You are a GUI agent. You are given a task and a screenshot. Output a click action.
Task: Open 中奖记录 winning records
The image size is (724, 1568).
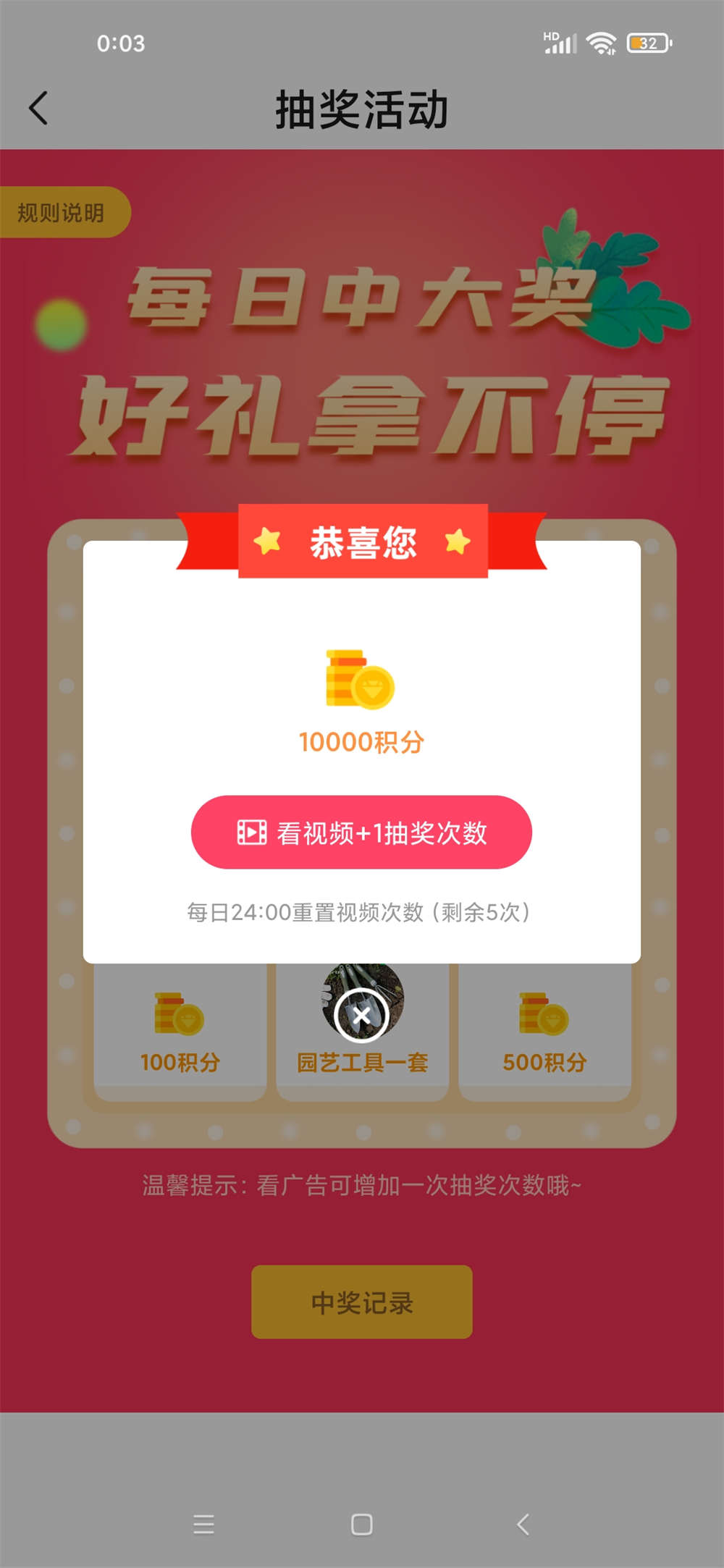coord(361,1302)
